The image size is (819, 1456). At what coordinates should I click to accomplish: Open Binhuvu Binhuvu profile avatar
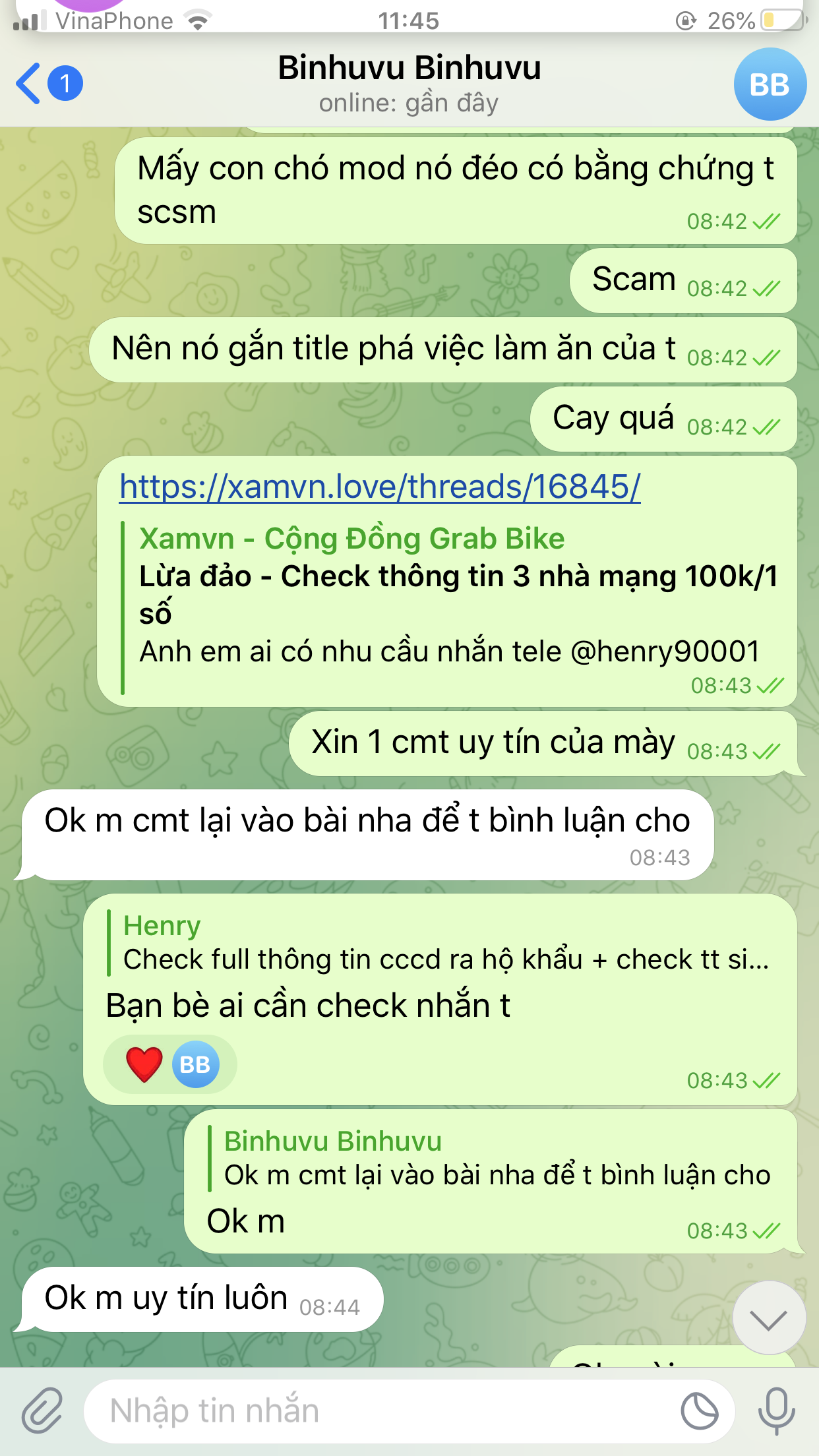tap(769, 84)
